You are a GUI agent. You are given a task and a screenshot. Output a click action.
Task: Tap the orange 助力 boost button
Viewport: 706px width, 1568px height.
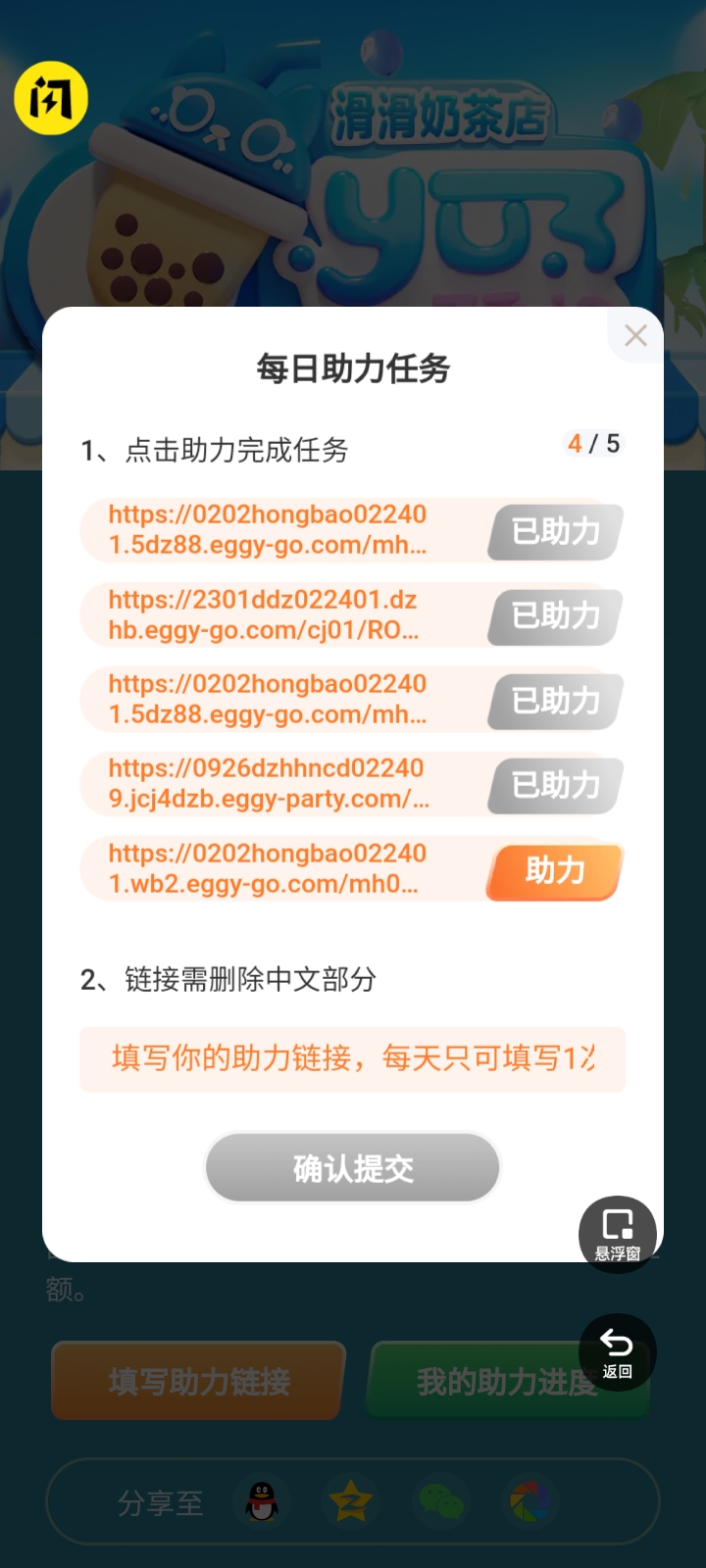[x=552, y=869]
